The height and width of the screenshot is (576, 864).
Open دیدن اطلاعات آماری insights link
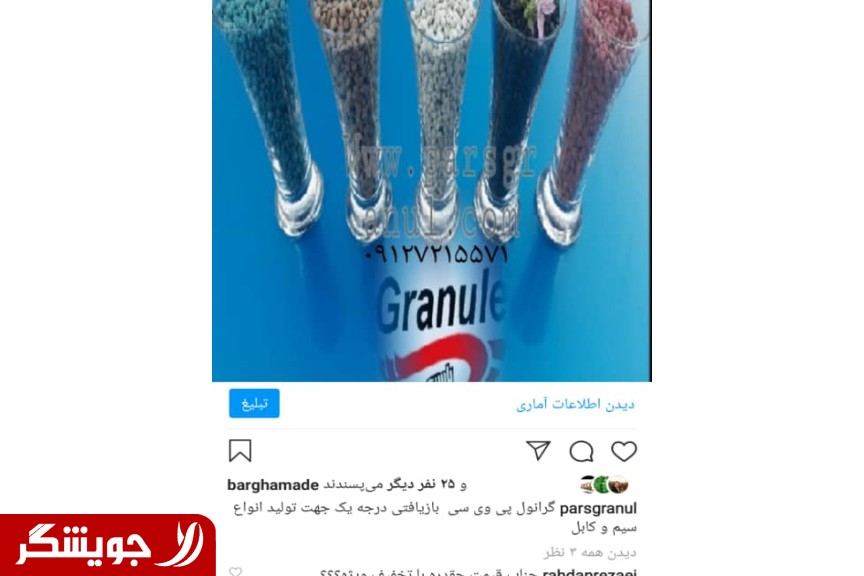pos(575,405)
